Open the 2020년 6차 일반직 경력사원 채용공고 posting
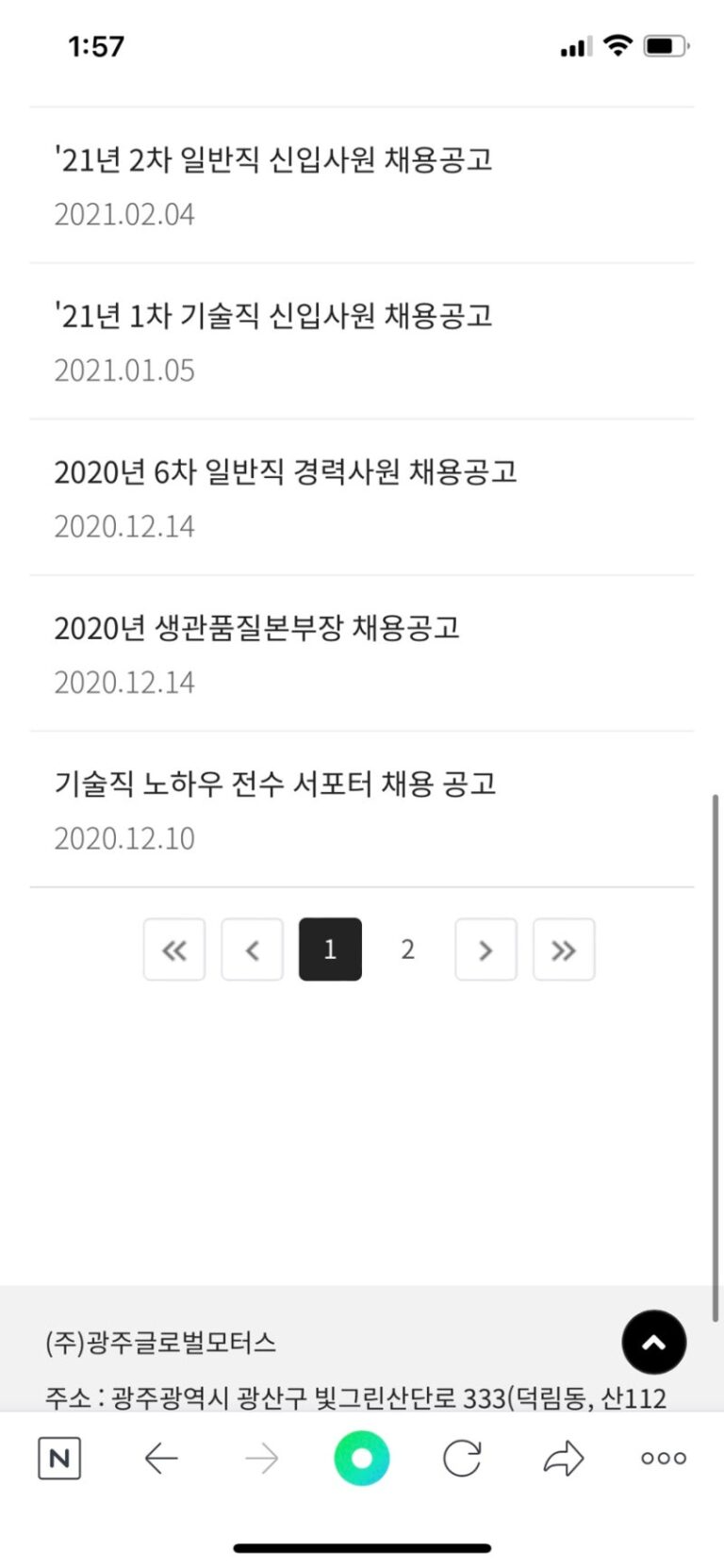This screenshot has width=724, height=1568. pyautogui.click(x=287, y=471)
